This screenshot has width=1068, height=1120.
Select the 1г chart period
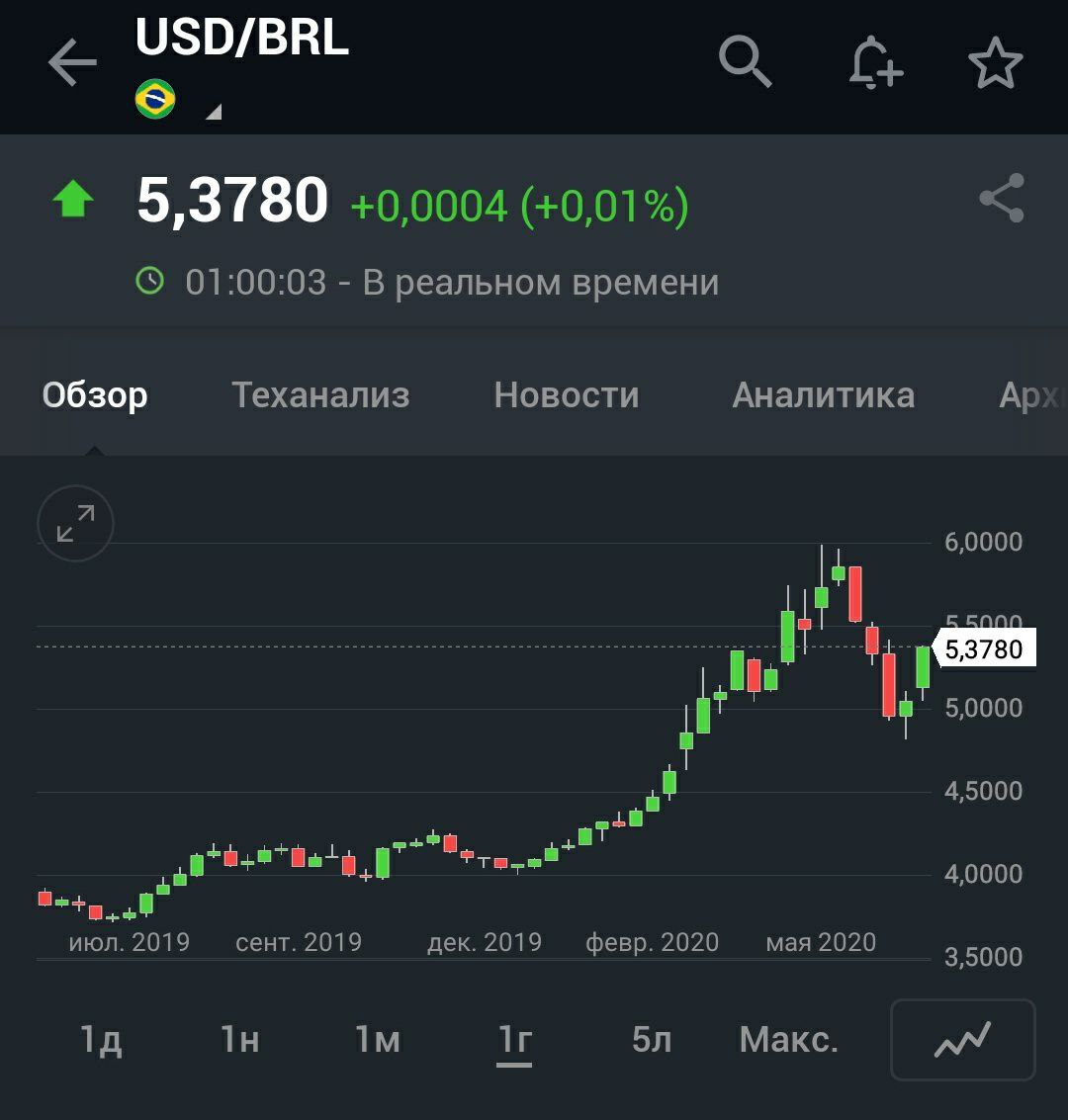514,1040
